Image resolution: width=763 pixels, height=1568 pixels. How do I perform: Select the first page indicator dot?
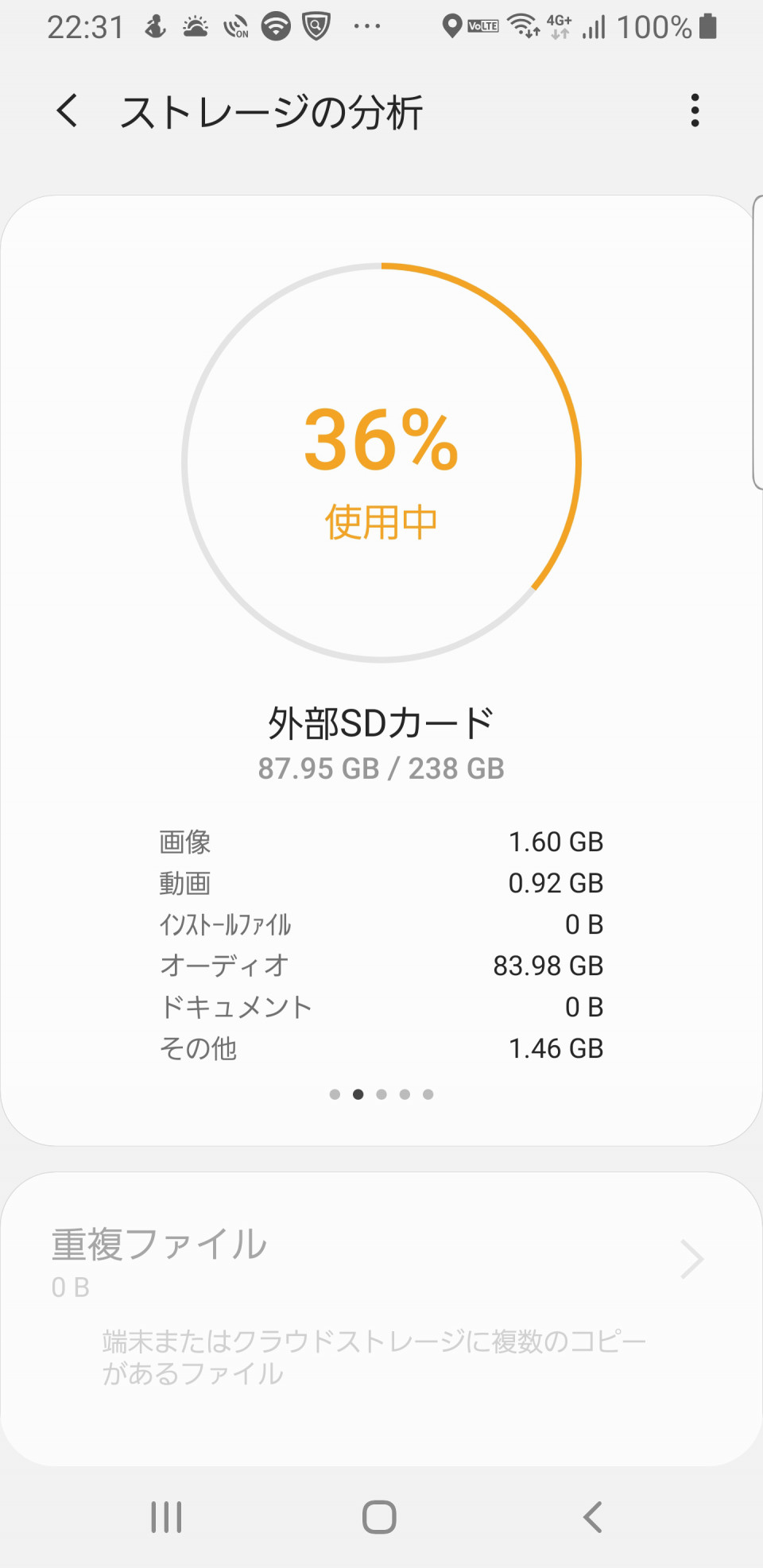[x=335, y=1094]
